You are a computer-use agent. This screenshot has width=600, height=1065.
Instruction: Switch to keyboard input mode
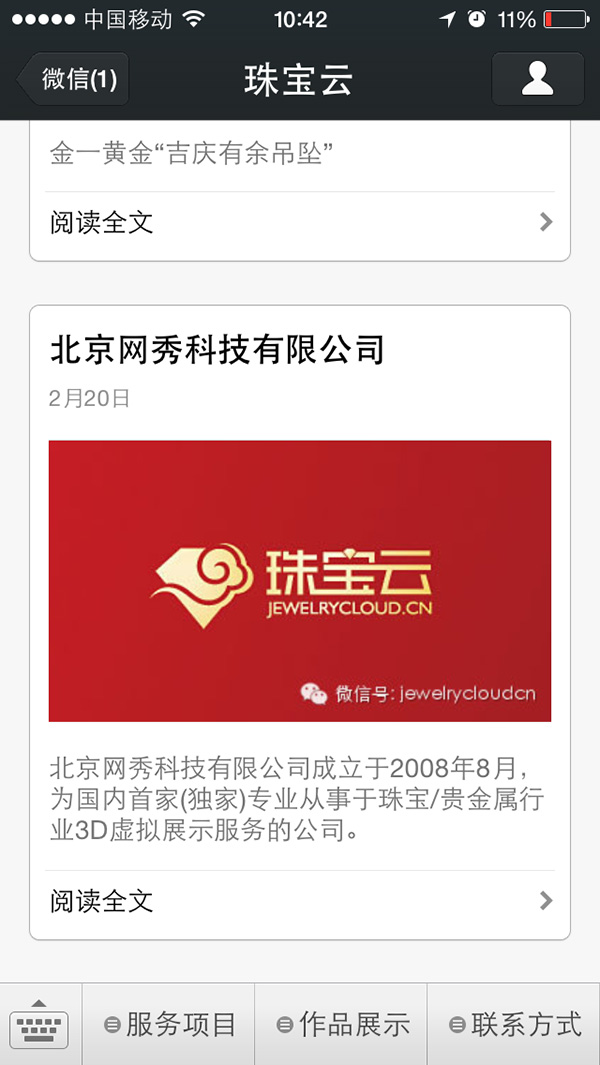point(39,1025)
